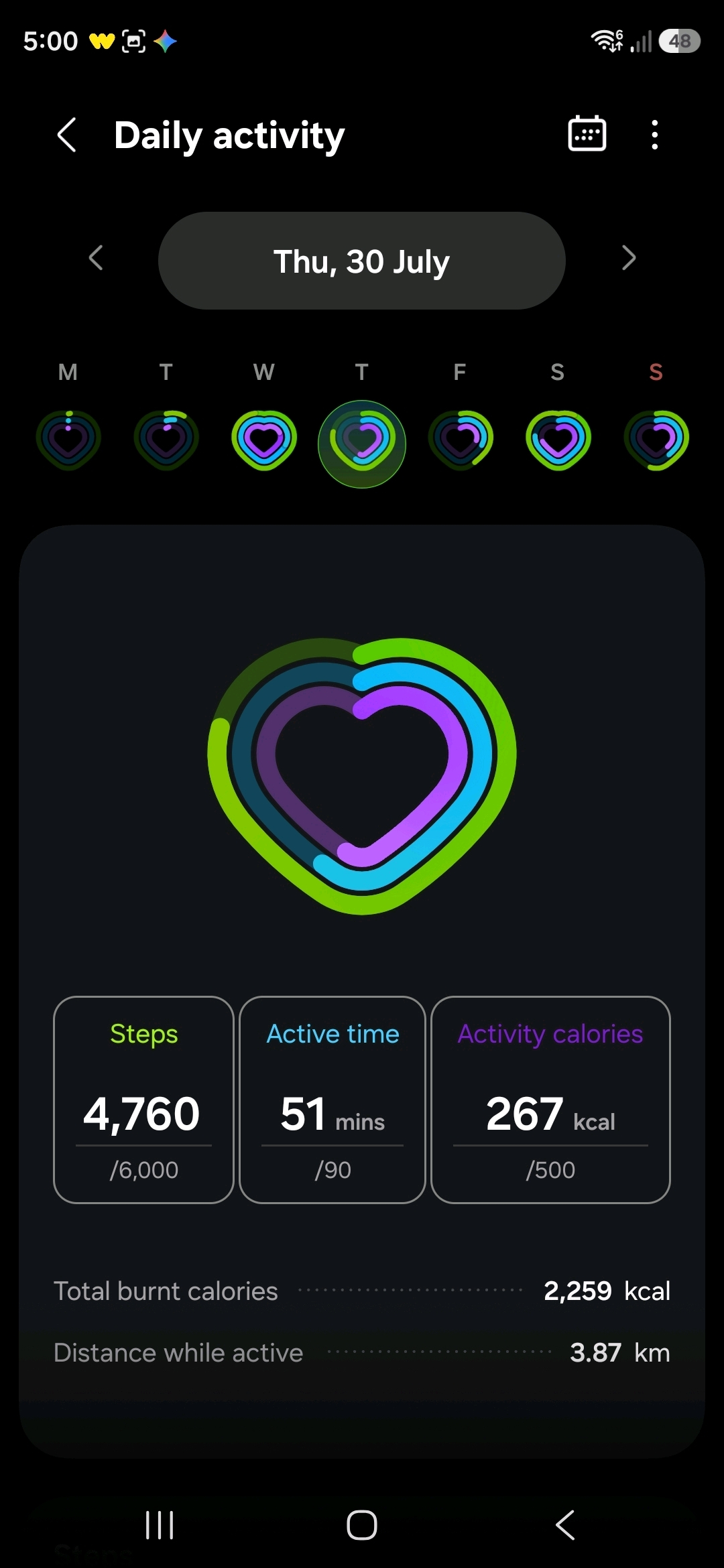Open the Thu, 30 July date picker
Image resolution: width=724 pixels, height=1568 pixels.
pyautogui.click(x=362, y=261)
